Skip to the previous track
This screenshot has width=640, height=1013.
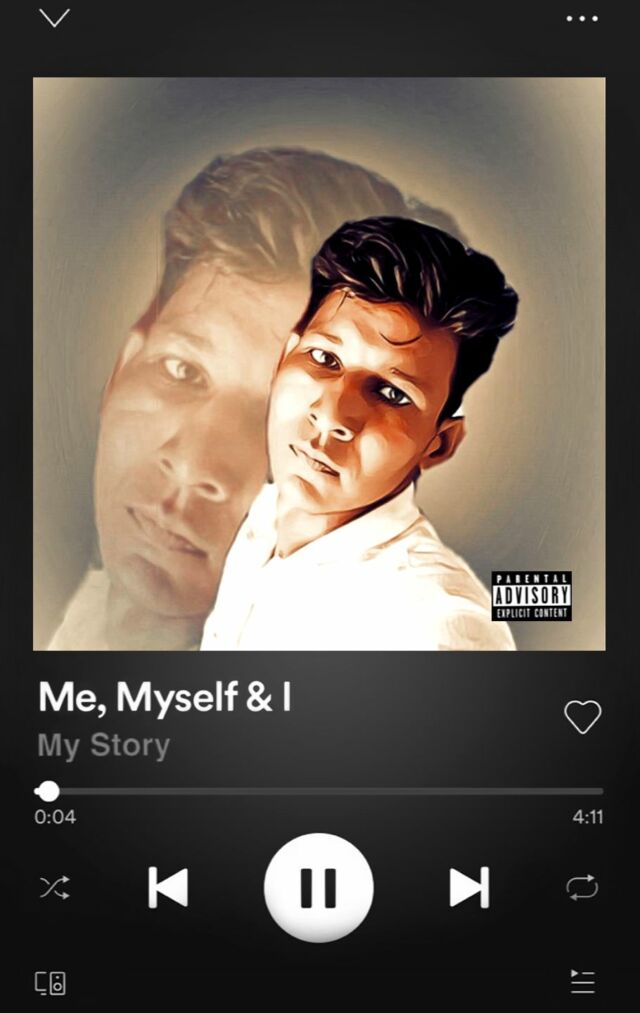[168, 887]
